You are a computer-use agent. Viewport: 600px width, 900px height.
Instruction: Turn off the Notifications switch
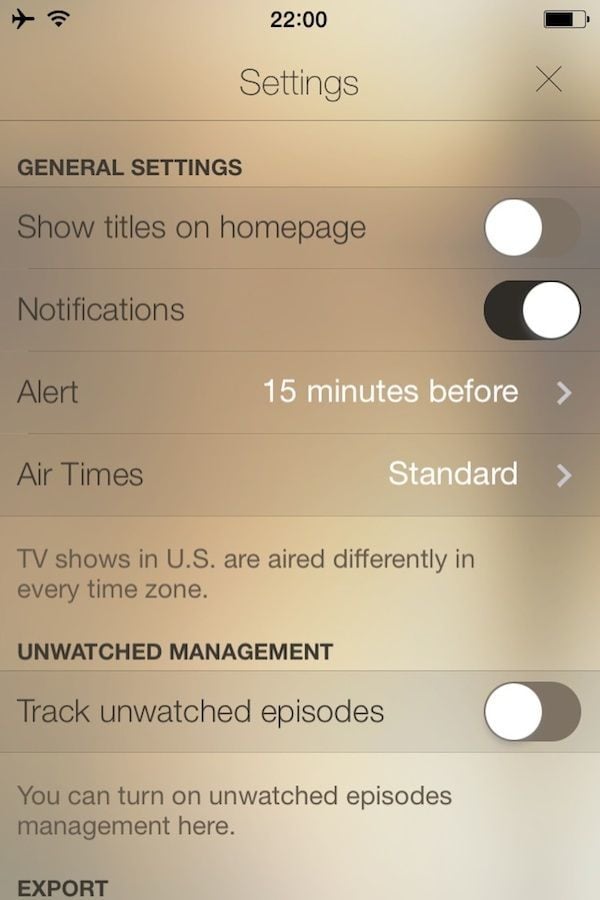click(531, 310)
